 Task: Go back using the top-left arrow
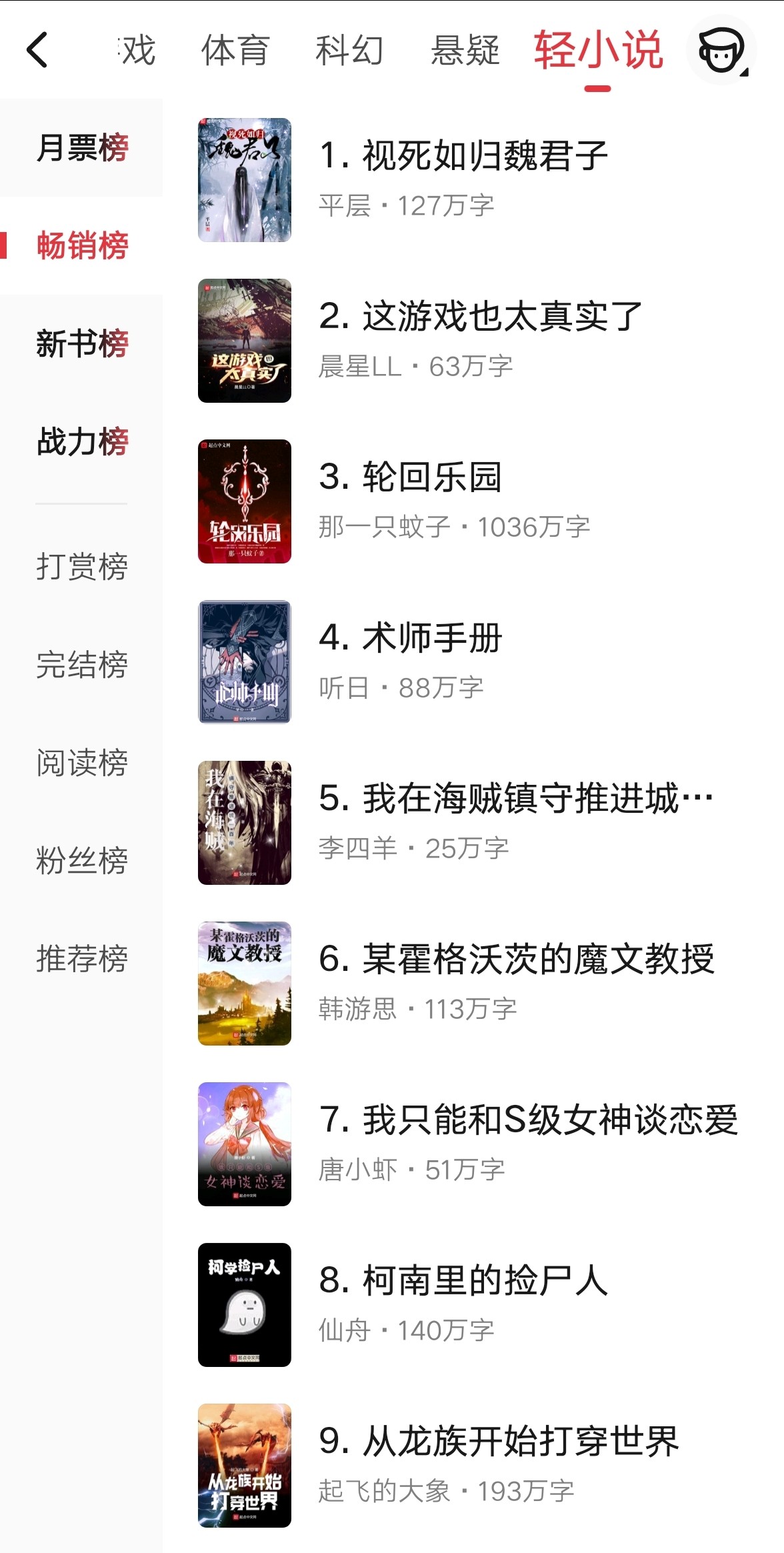[37, 50]
